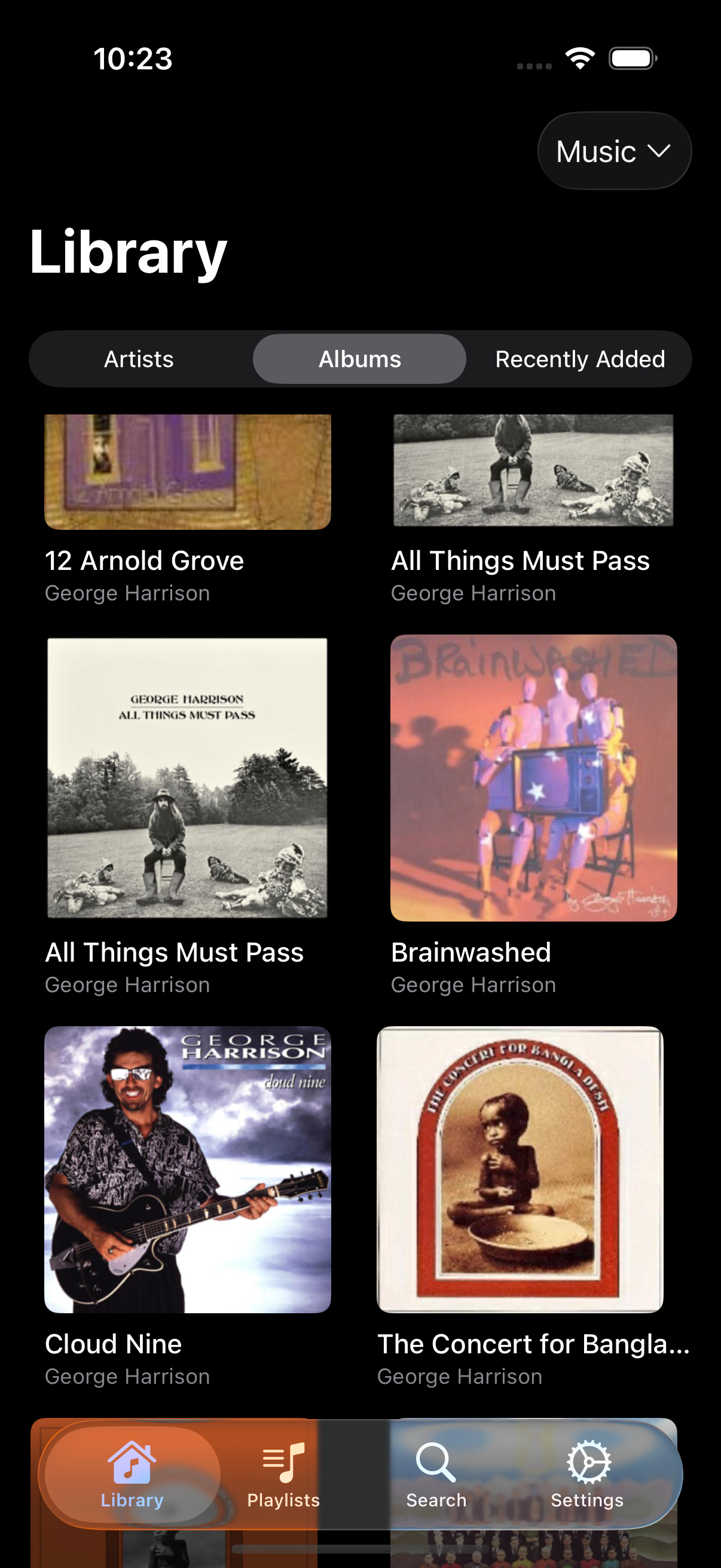Open The Concert for Bangladesh album

520,1169
